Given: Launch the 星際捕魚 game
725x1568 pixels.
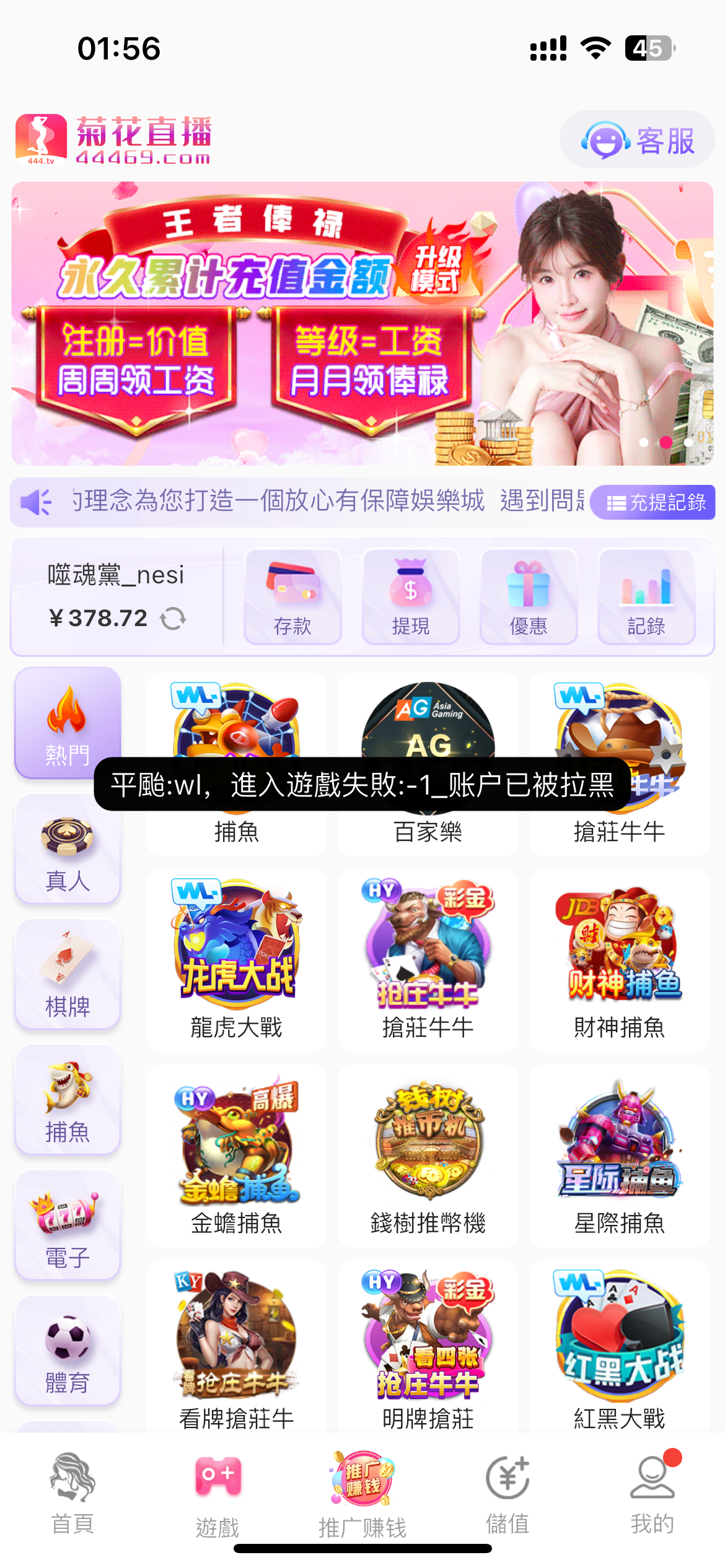Looking at the screenshot, I should click(x=619, y=1154).
